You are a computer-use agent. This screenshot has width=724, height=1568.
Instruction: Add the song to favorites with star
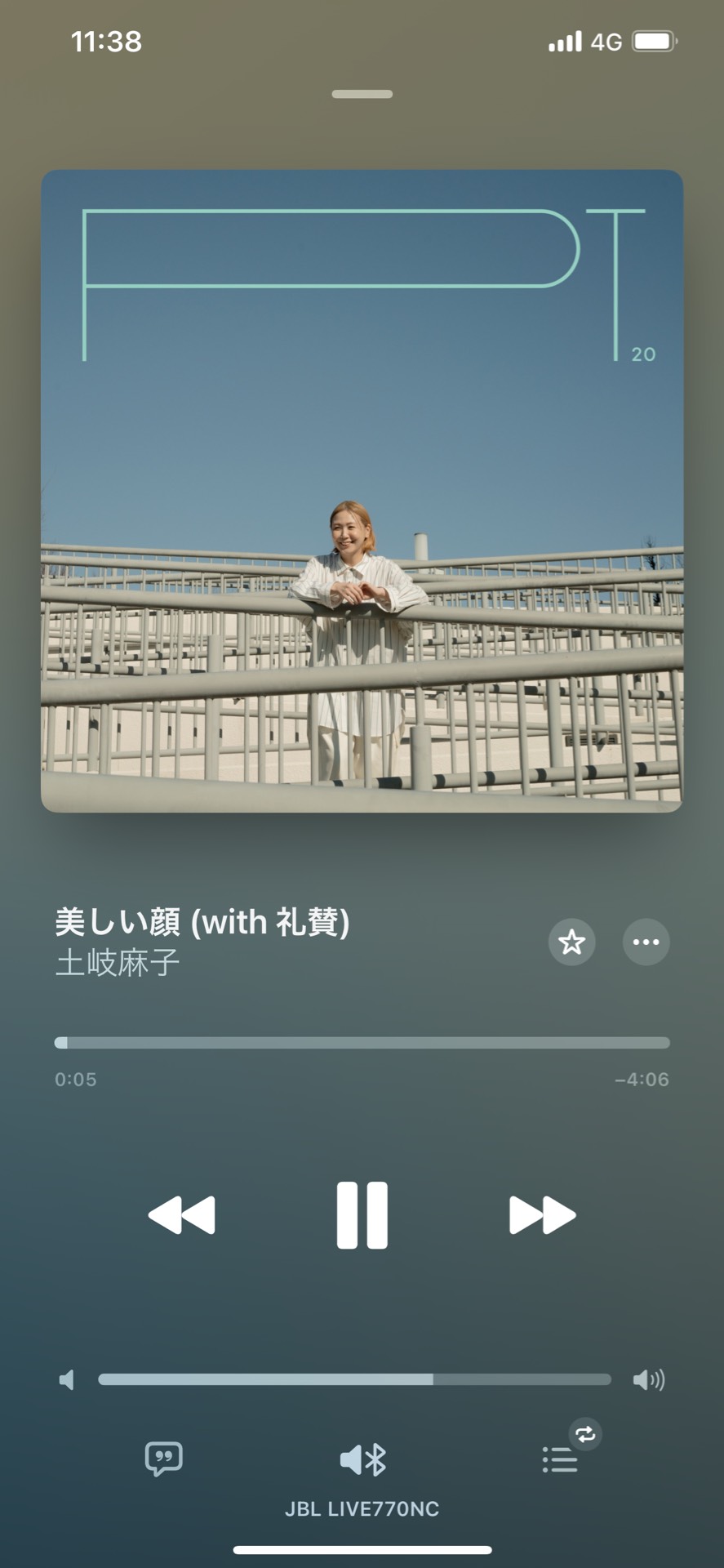point(571,942)
